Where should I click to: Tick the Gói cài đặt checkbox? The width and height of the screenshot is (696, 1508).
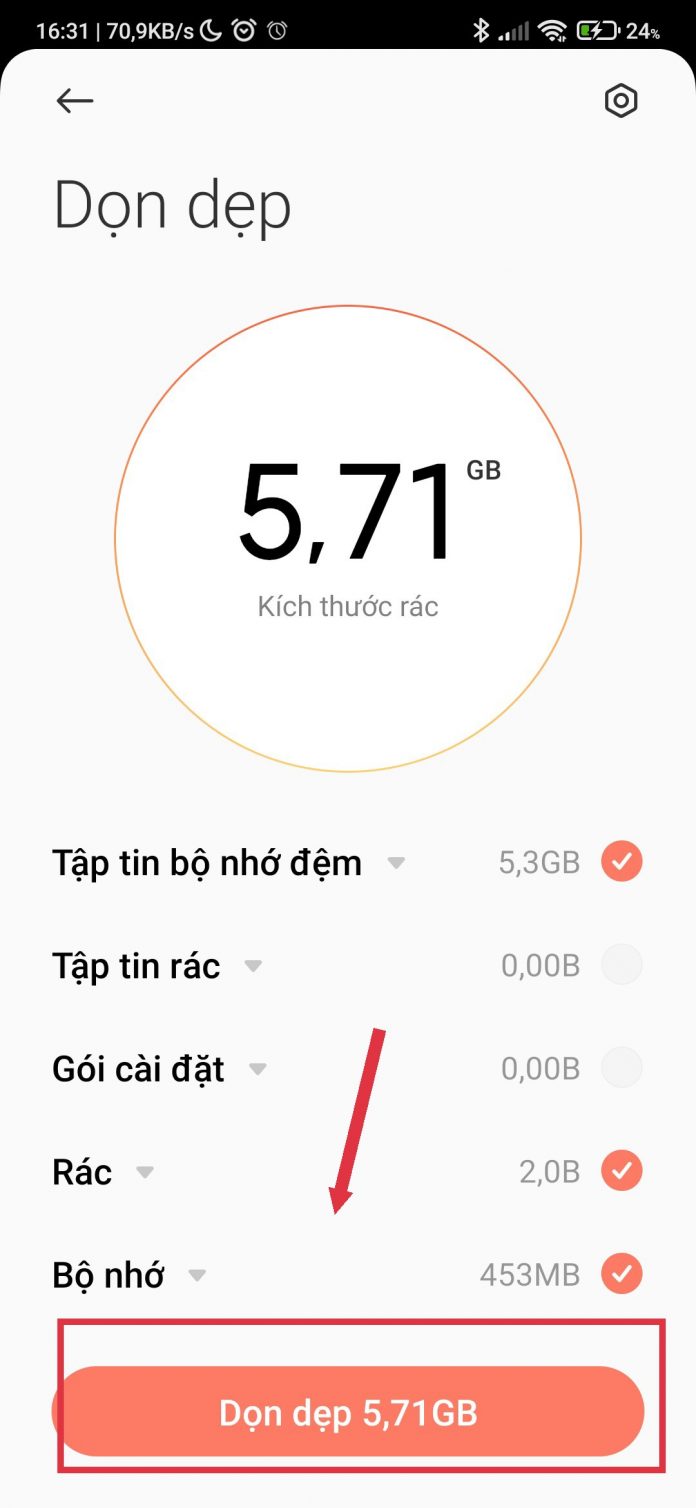point(622,1069)
